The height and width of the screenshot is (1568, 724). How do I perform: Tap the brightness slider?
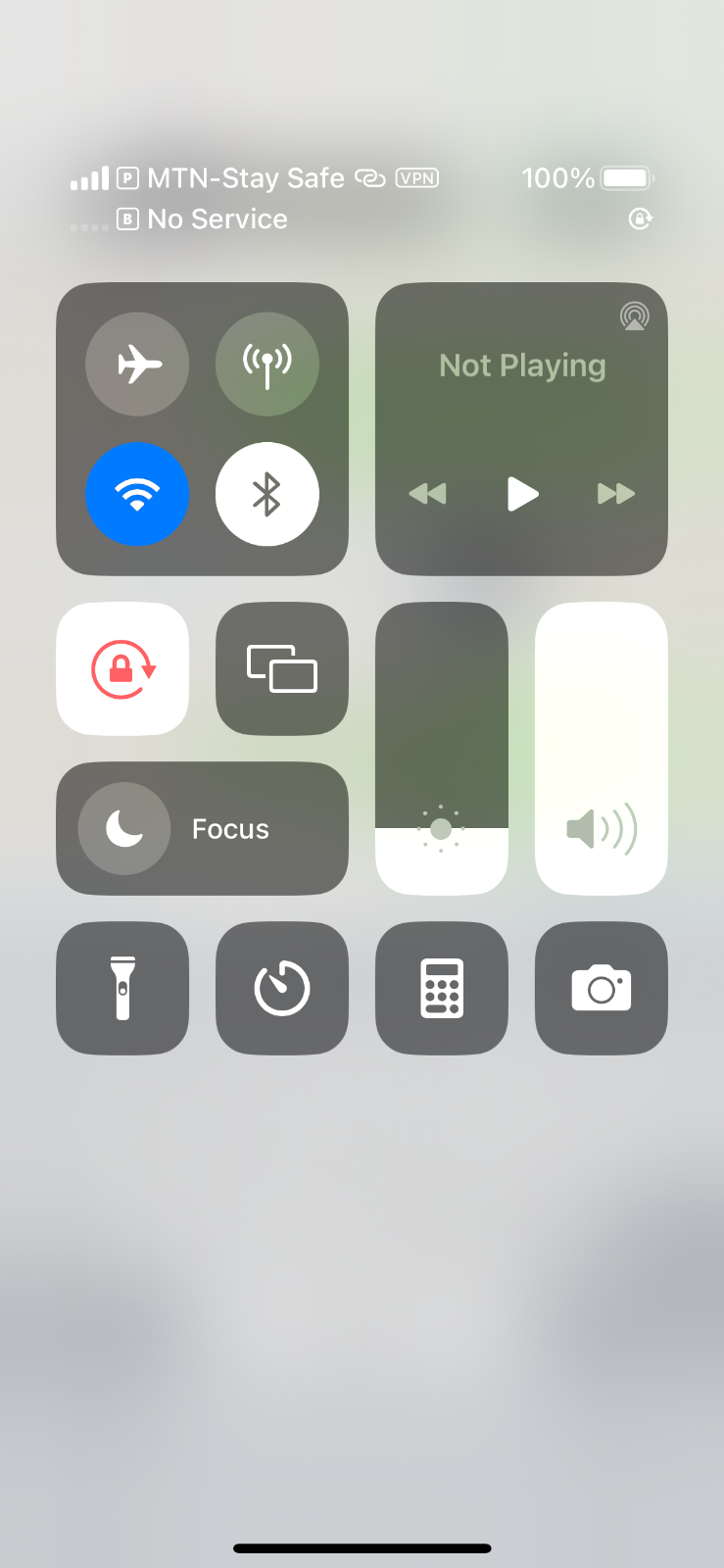[442, 749]
